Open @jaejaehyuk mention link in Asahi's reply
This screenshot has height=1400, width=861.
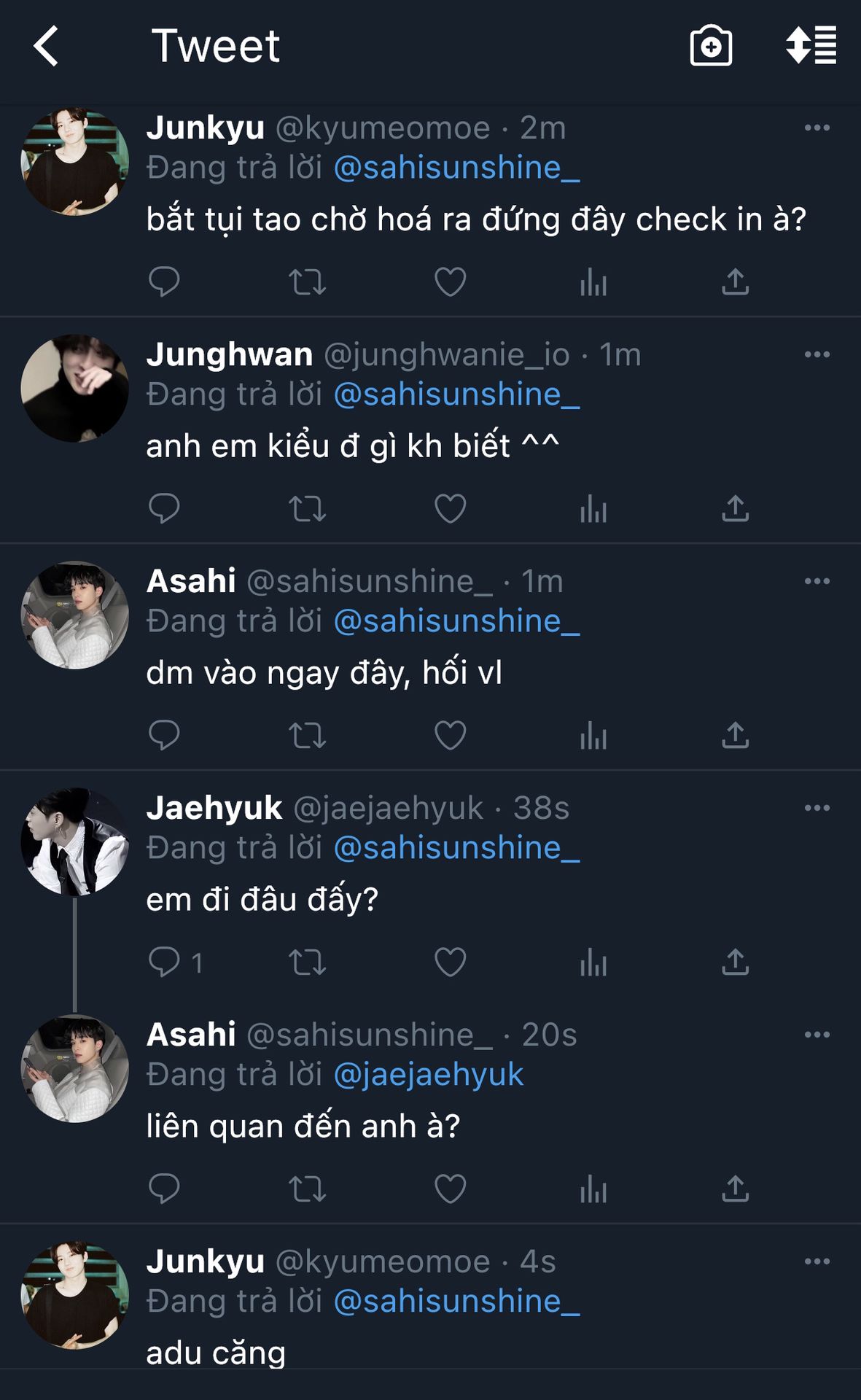(x=428, y=1075)
